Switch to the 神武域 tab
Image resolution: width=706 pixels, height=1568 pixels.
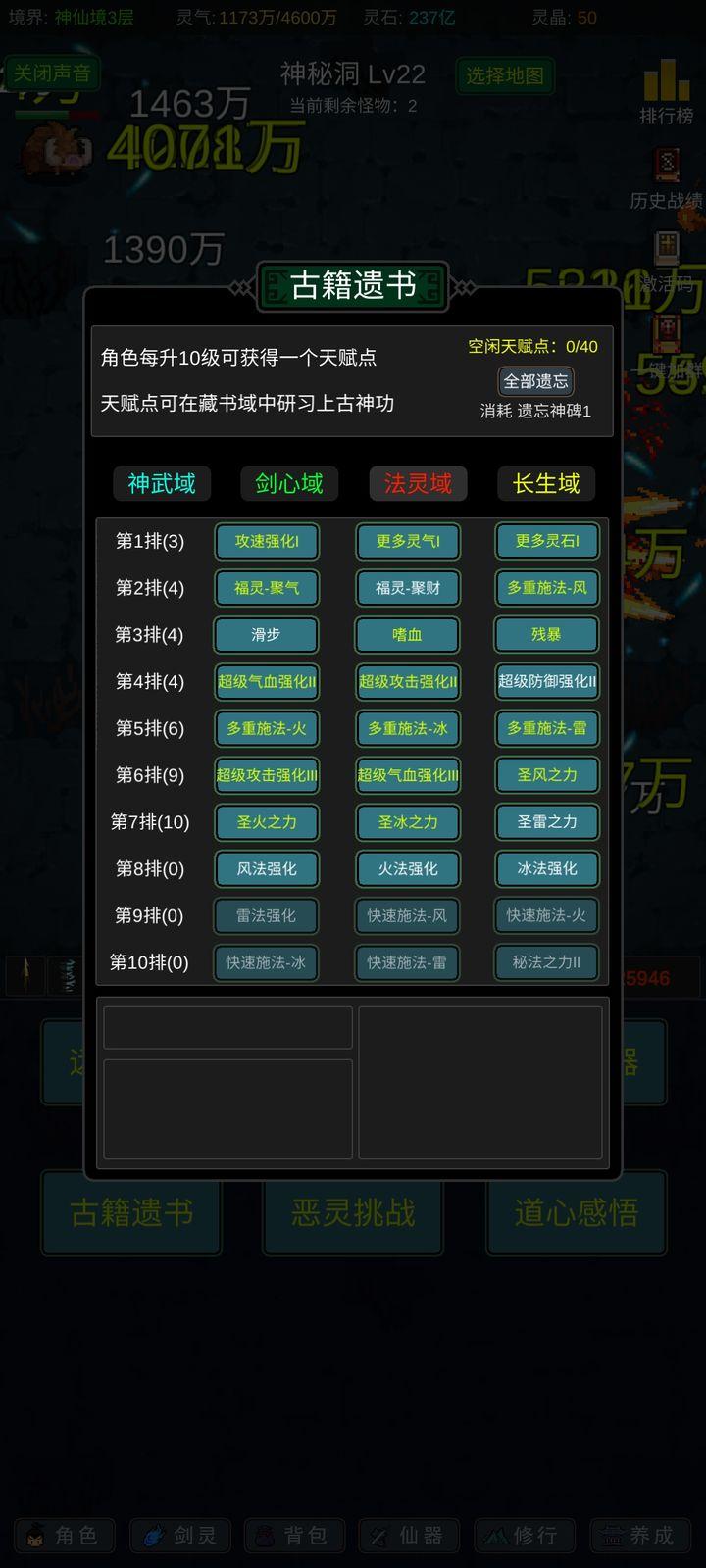tap(162, 483)
